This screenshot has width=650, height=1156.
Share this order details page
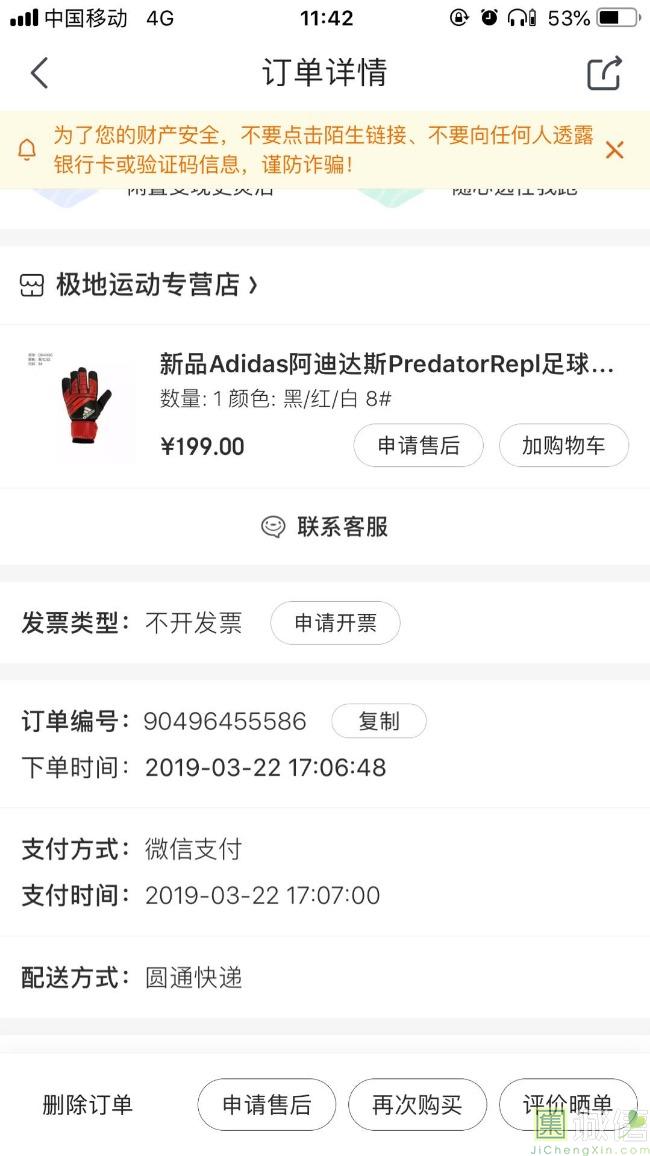point(604,73)
